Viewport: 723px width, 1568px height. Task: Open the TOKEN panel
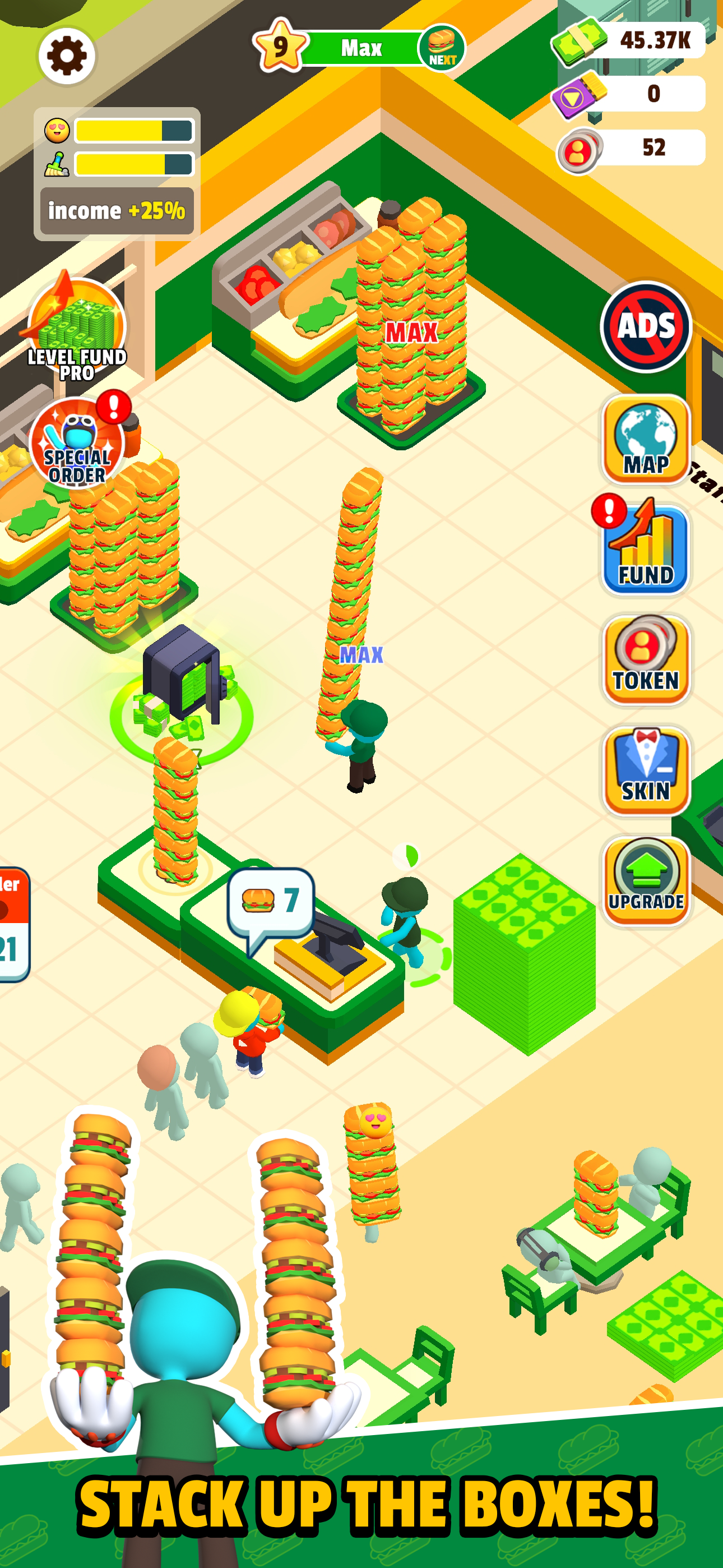647,661
